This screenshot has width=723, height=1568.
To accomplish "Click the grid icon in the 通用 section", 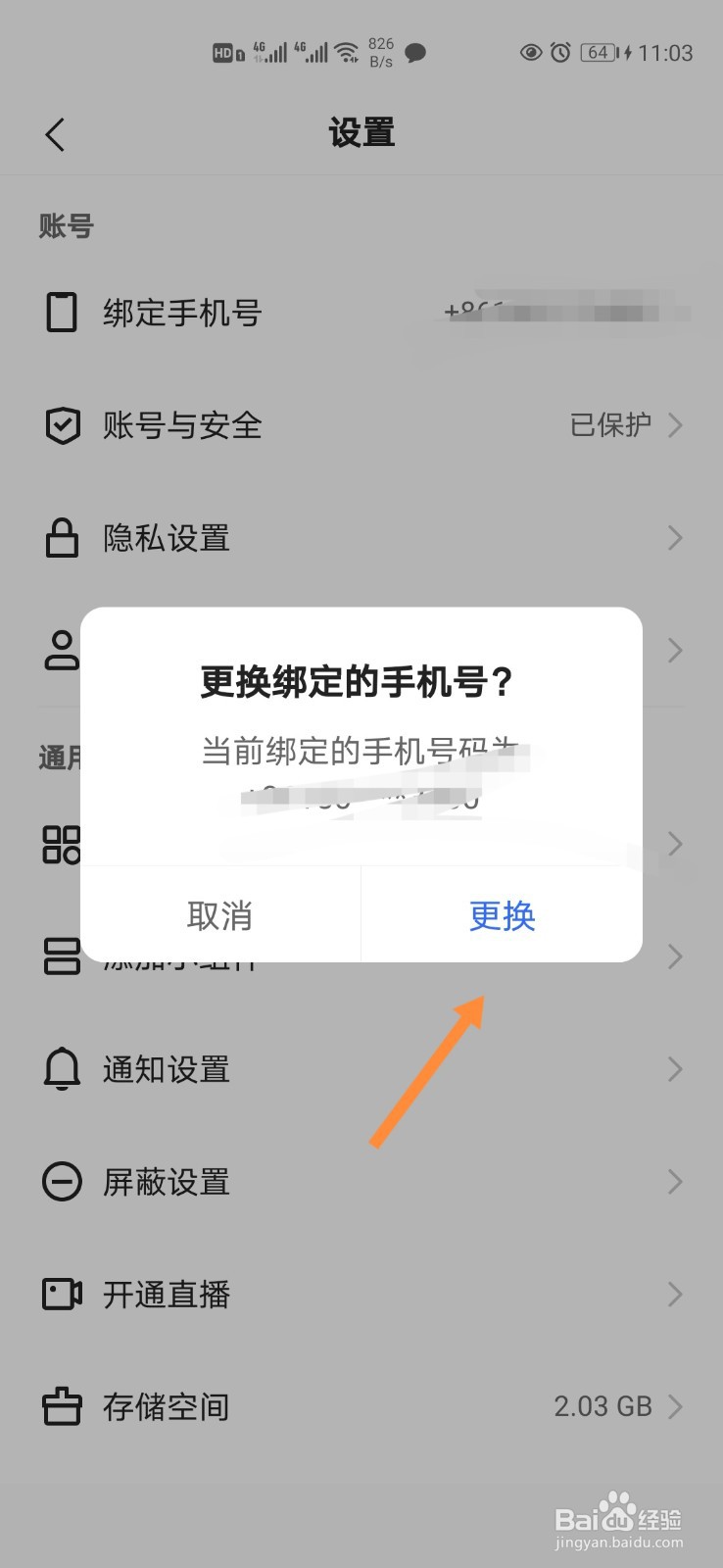I will (62, 844).
